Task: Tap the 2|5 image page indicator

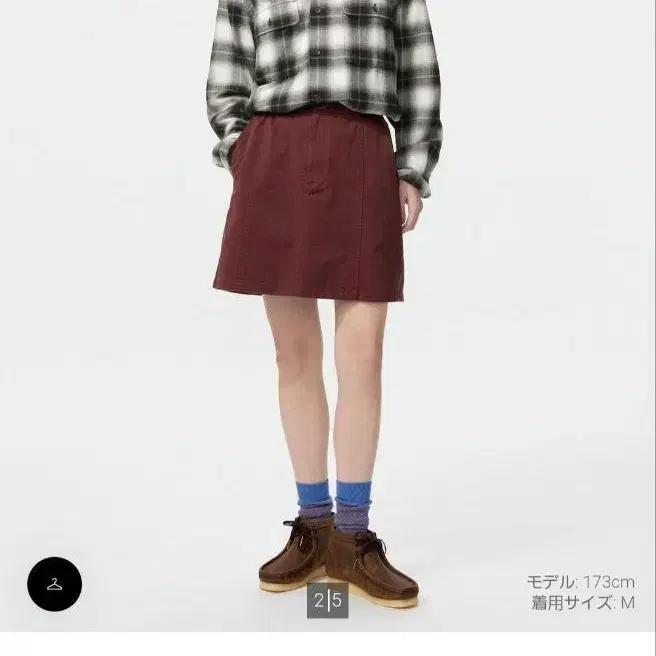Action: pyautogui.click(x=328, y=600)
